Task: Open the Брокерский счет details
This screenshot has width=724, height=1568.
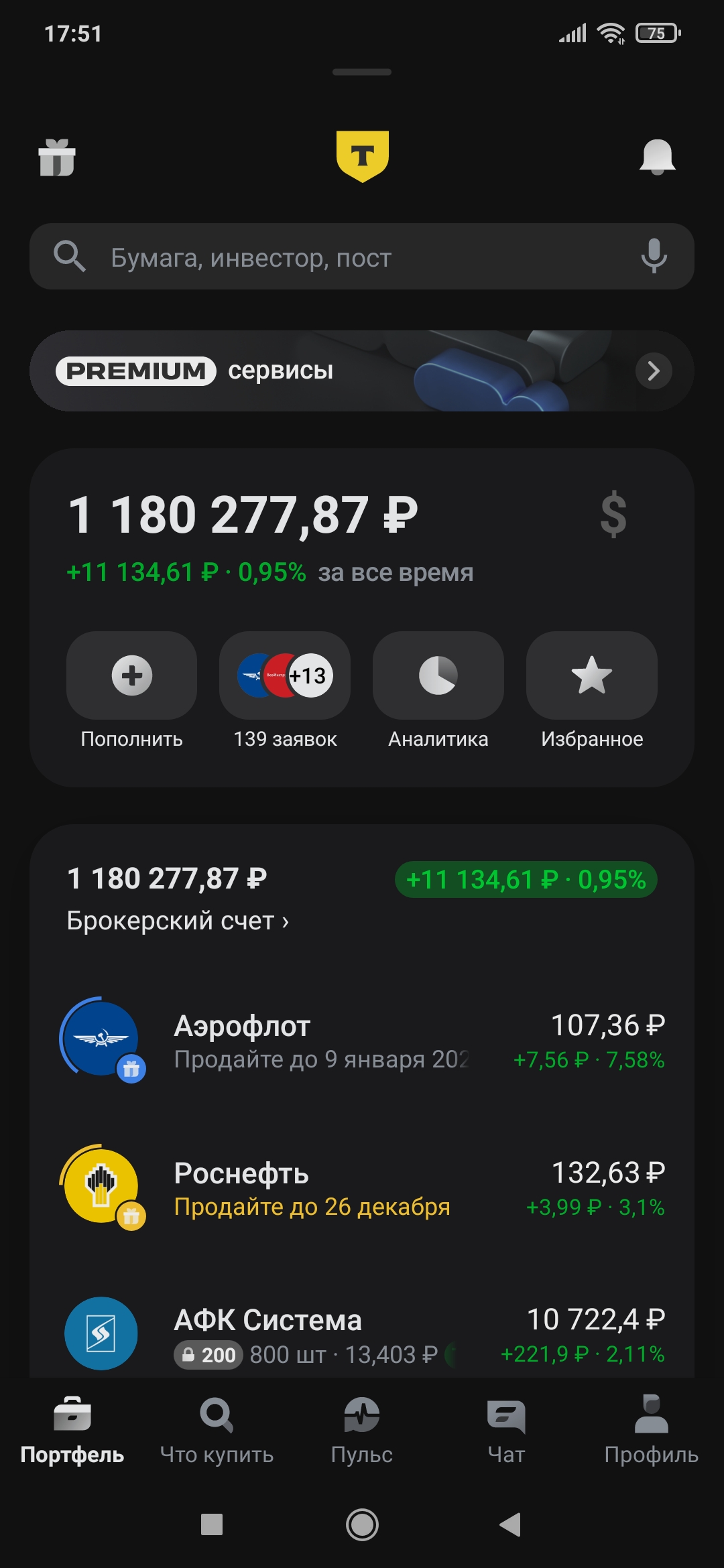Action: click(178, 921)
